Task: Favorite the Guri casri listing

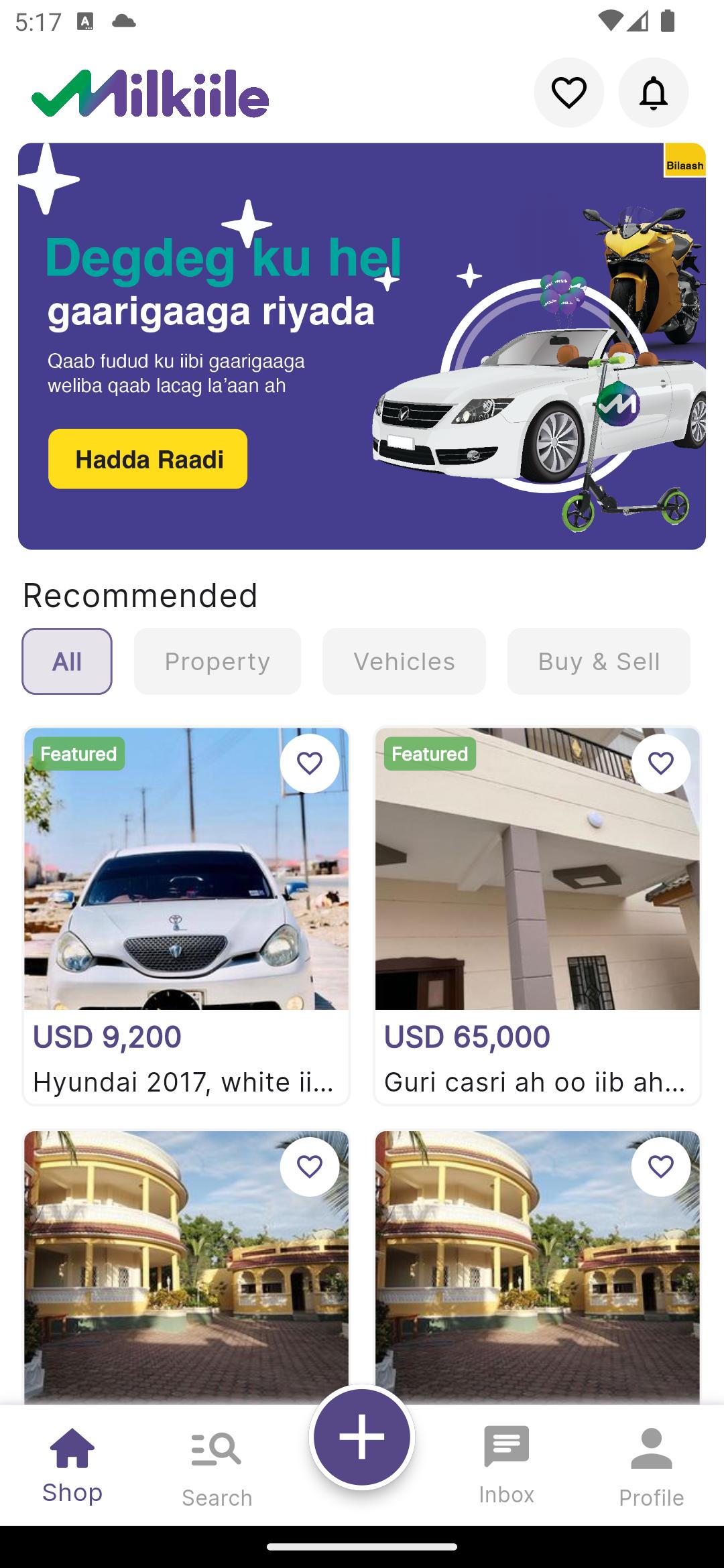Action: coord(661,763)
